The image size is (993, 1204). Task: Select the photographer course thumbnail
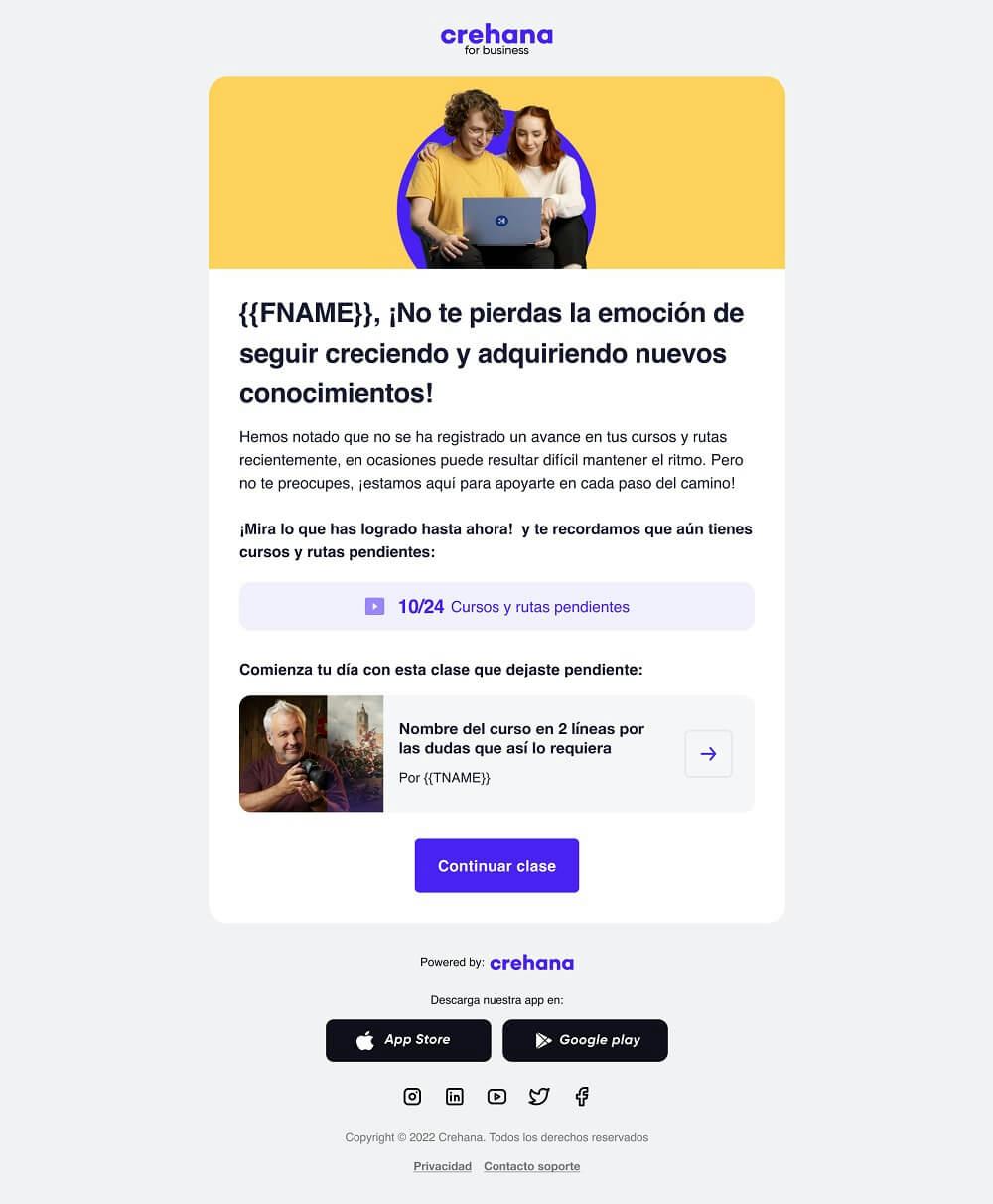point(311,753)
